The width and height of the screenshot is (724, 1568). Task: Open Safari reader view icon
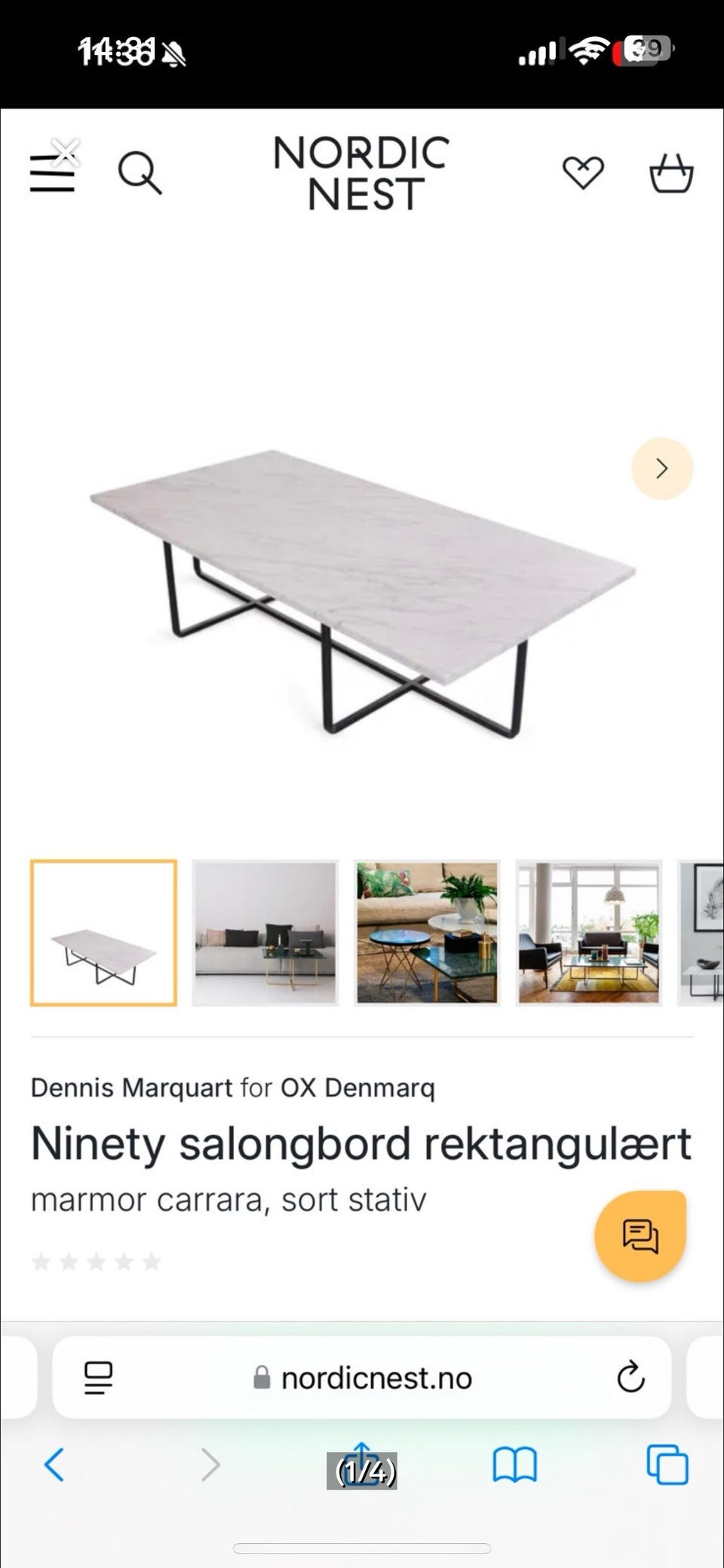[99, 1376]
